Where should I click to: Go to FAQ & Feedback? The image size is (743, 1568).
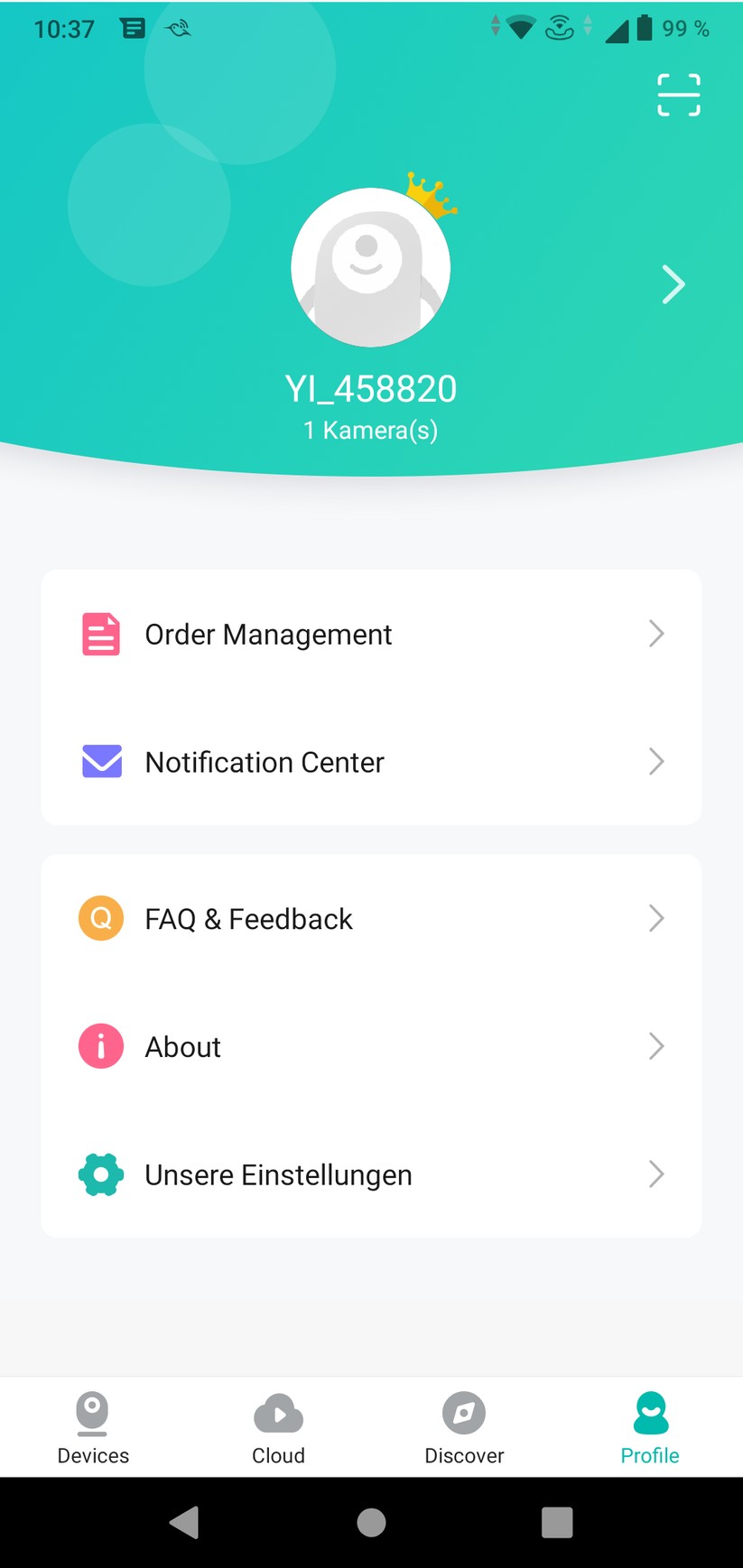(x=371, y=919)
